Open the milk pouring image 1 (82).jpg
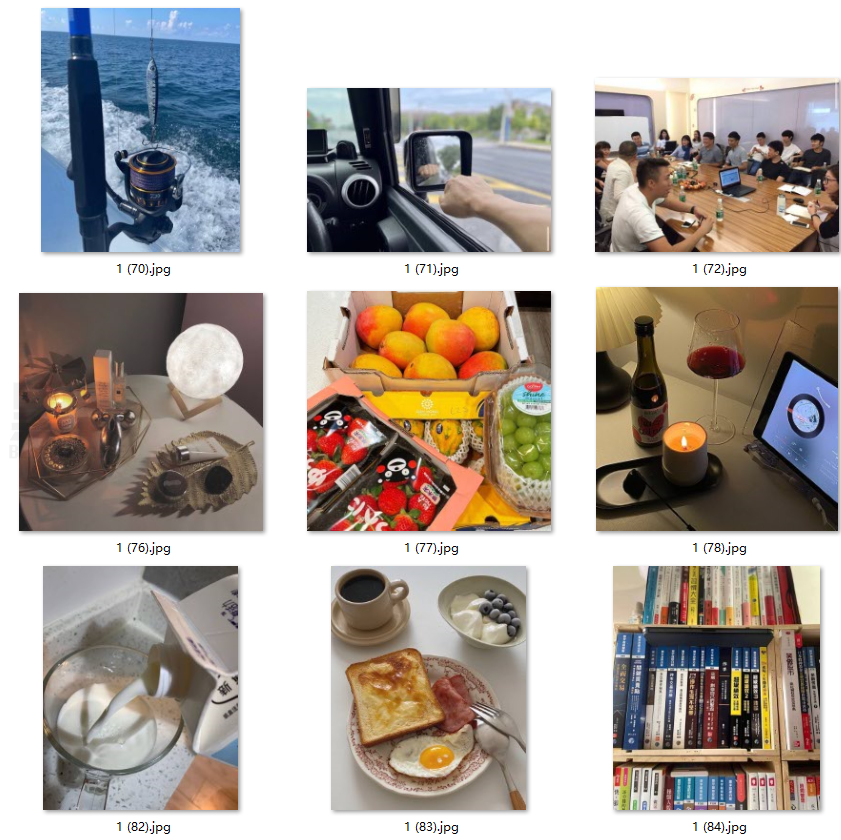 click(x=140, y=688)
